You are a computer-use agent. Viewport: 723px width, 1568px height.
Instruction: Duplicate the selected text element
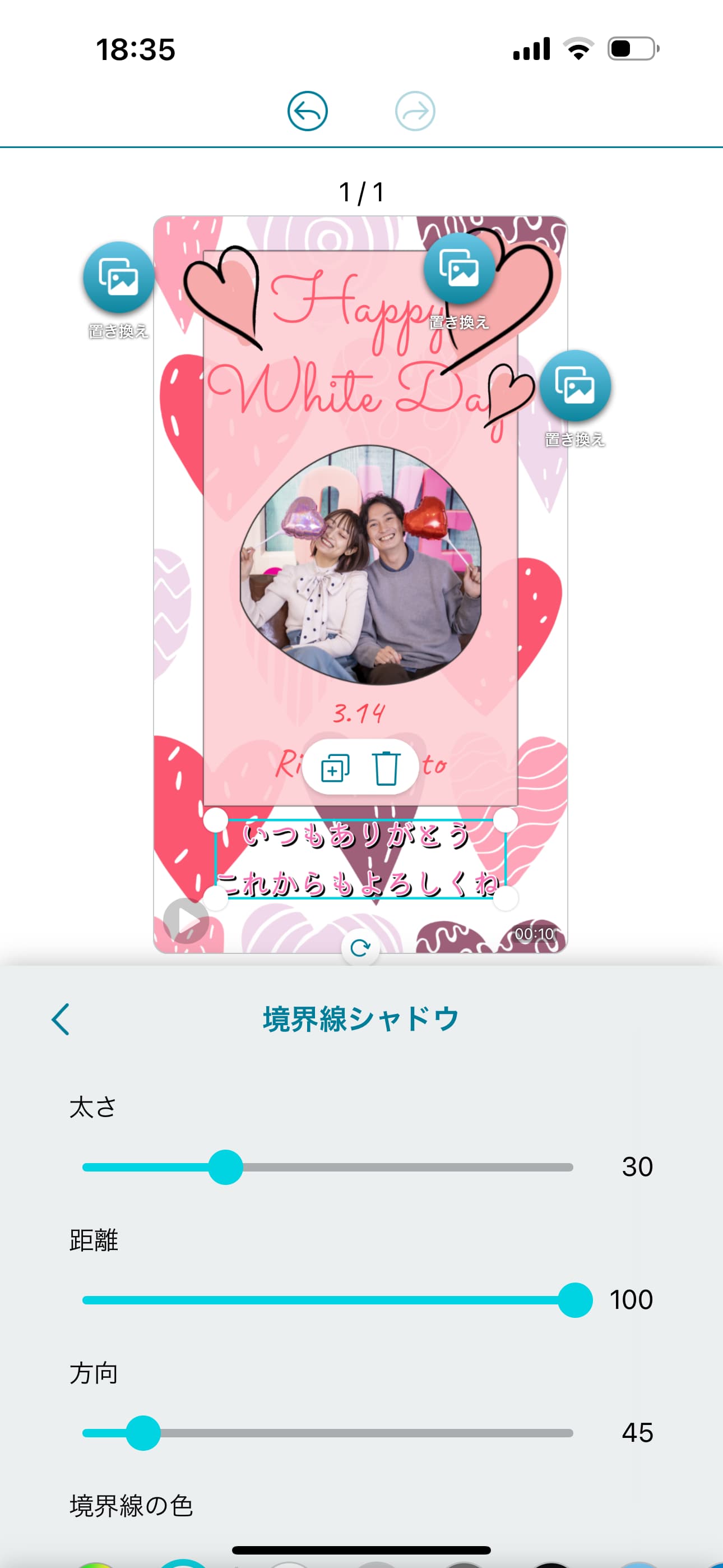click(x=335, y=768)
